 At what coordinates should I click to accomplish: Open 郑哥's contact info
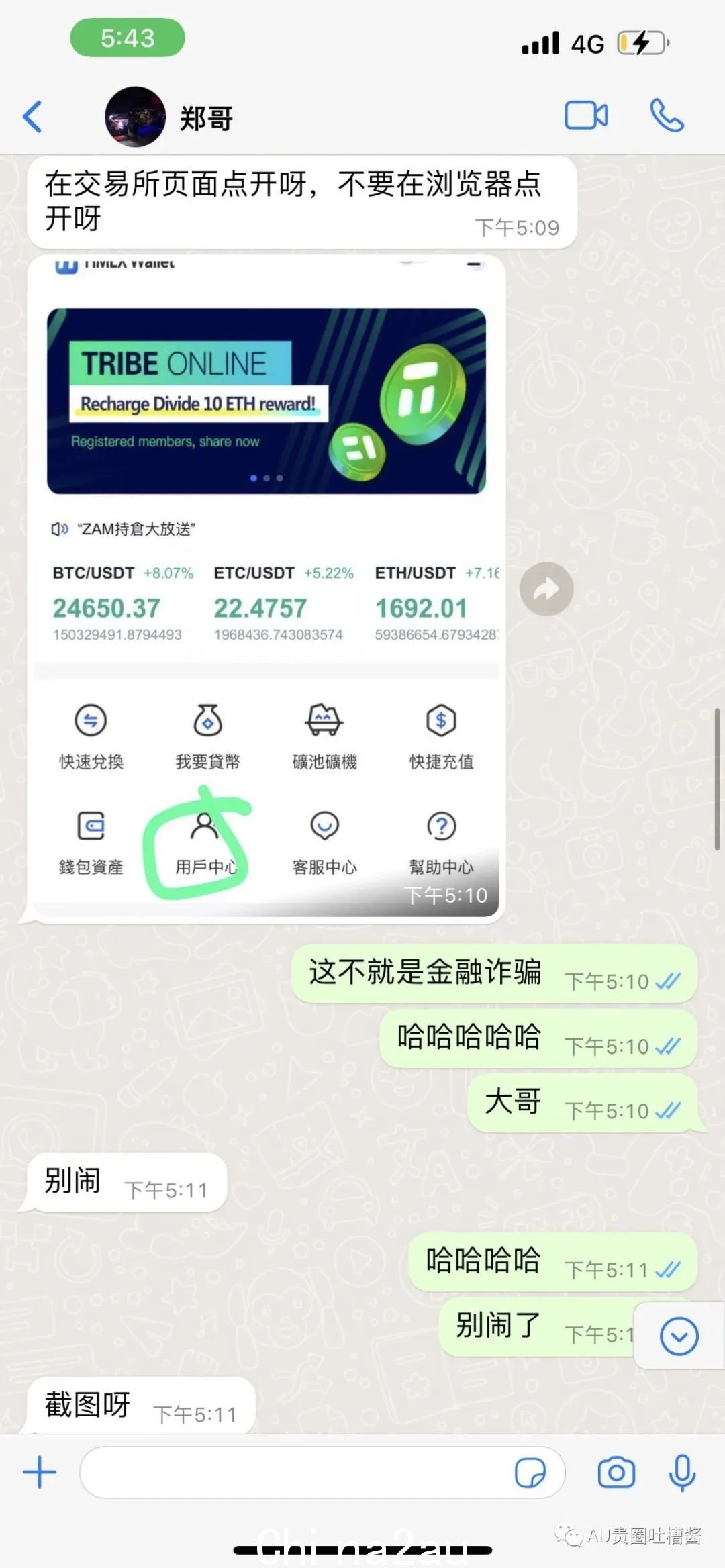tap(205, 118)
